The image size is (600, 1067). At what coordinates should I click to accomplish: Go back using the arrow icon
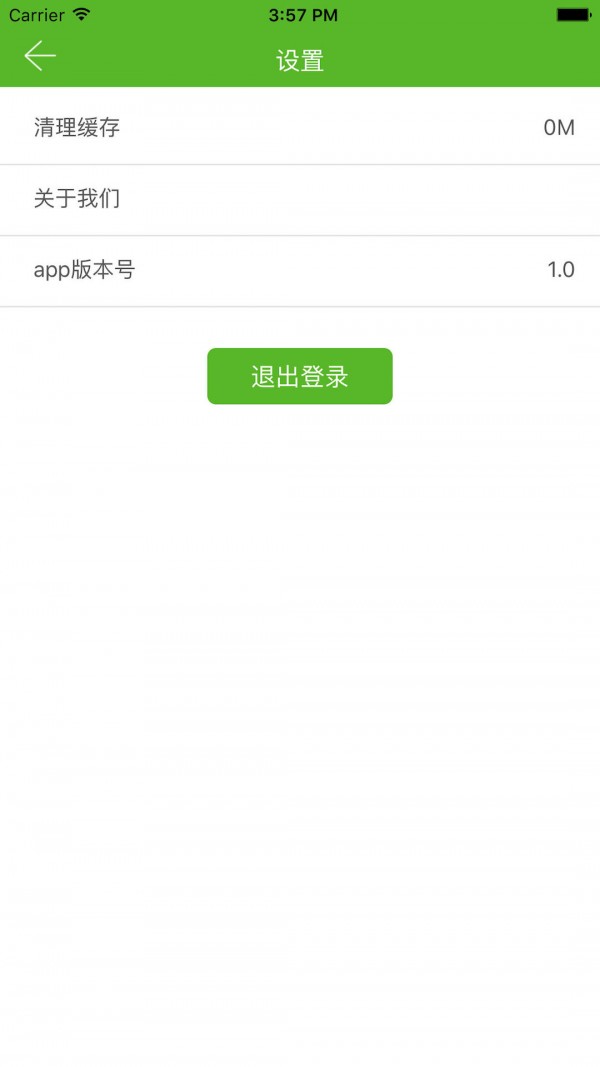(x=40, y=57)
